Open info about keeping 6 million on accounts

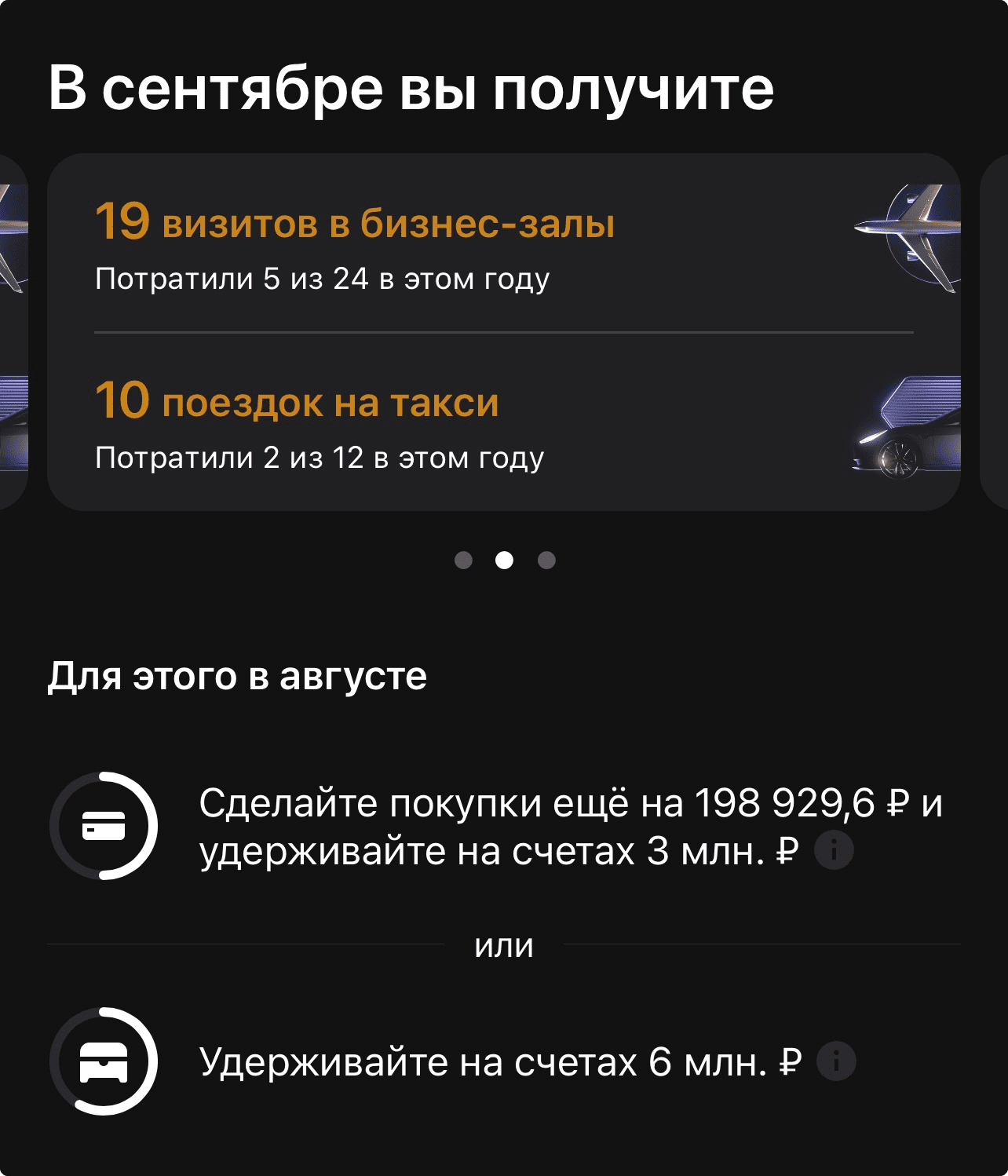tap(836, 1062)
